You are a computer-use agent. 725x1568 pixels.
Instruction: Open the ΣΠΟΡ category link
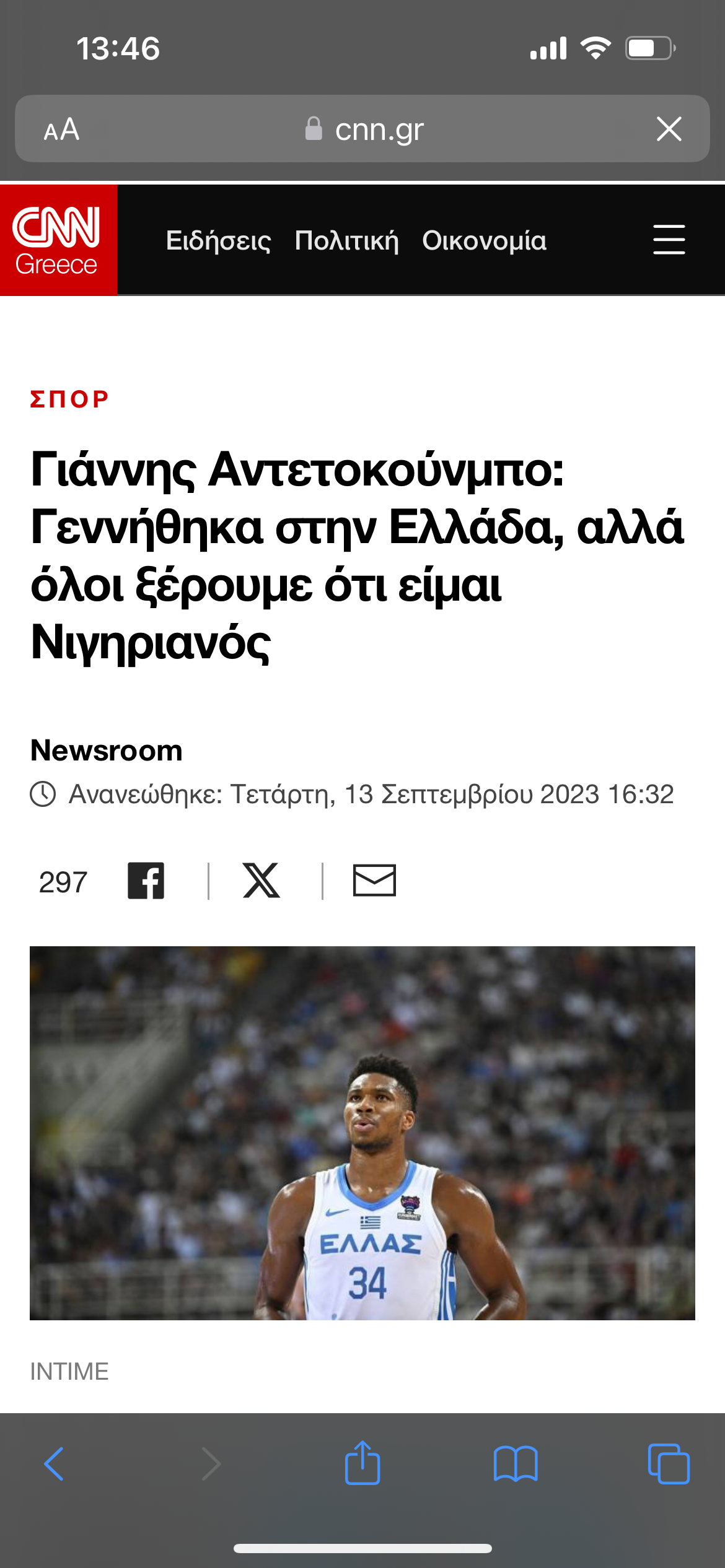coord(69,399)
